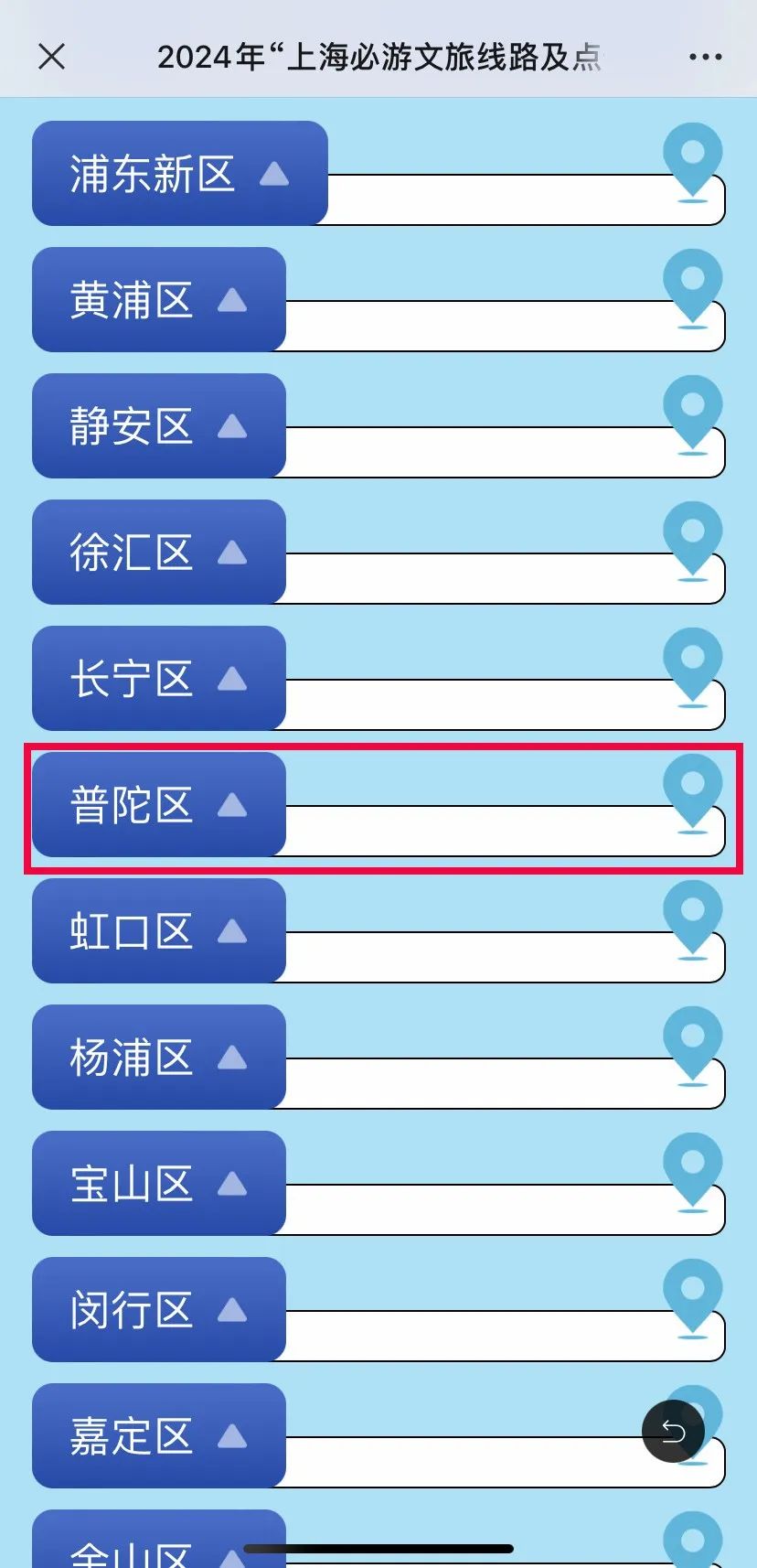Viewport: 757px width, 1568px height.
Task: Tap the floating dark return-arrow button
Action: click(673, 1431)
